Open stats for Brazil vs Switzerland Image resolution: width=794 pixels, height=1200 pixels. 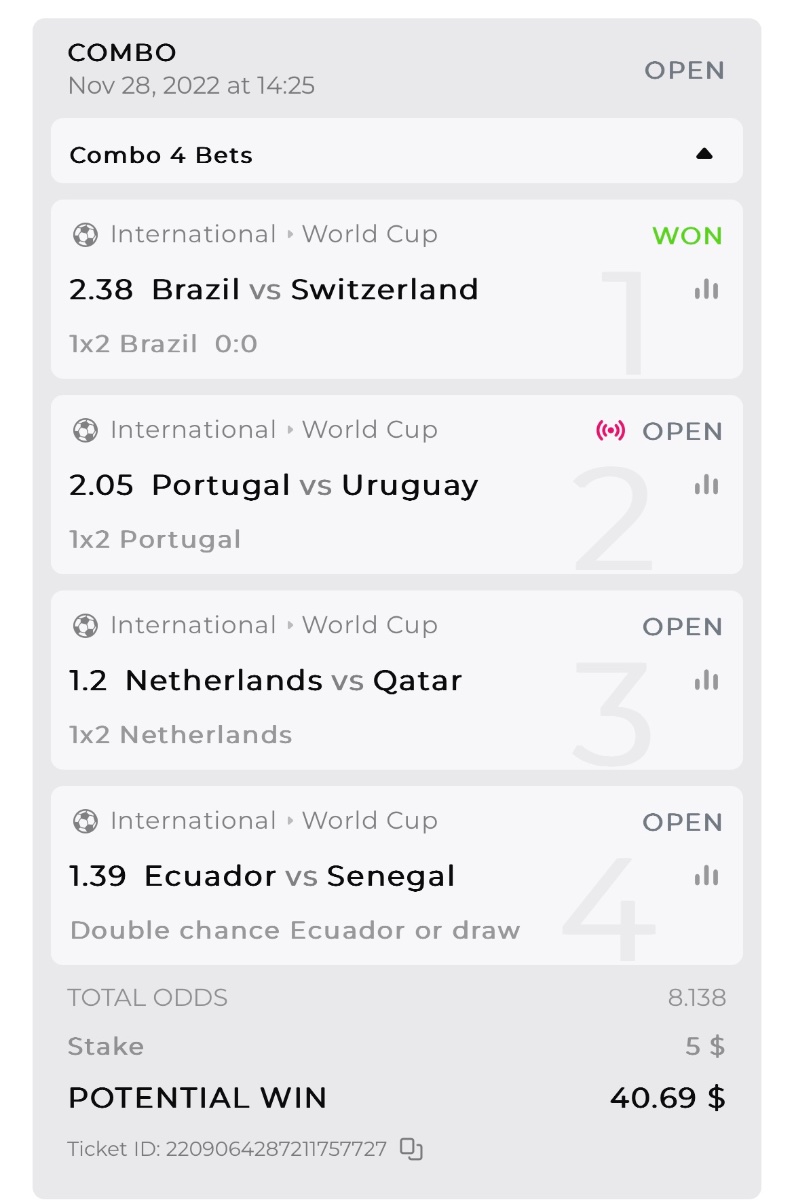tap(706, 290)
